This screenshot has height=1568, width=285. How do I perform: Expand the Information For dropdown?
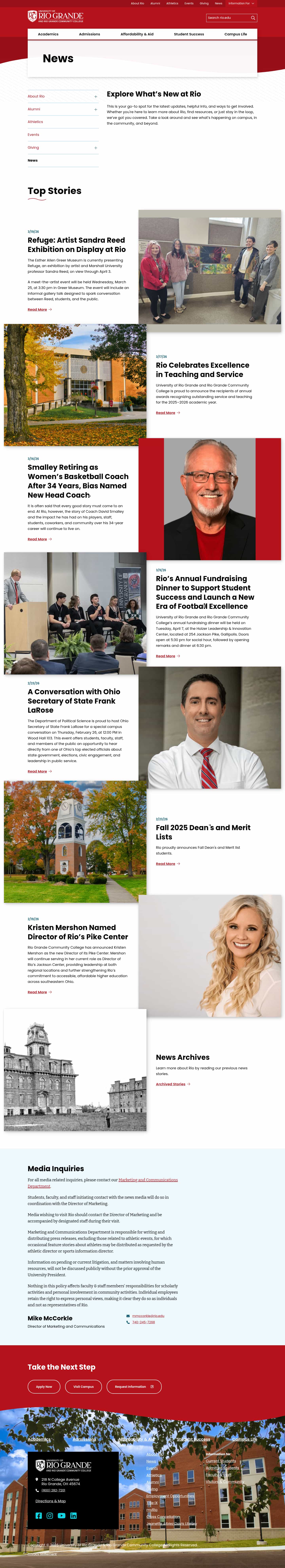click(241, 3)
